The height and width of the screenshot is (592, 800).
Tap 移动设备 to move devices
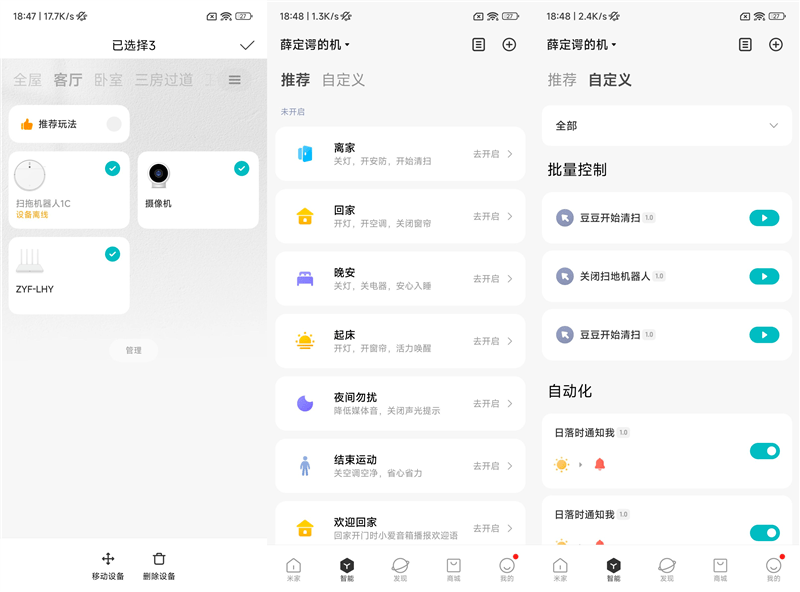[108, 566]
